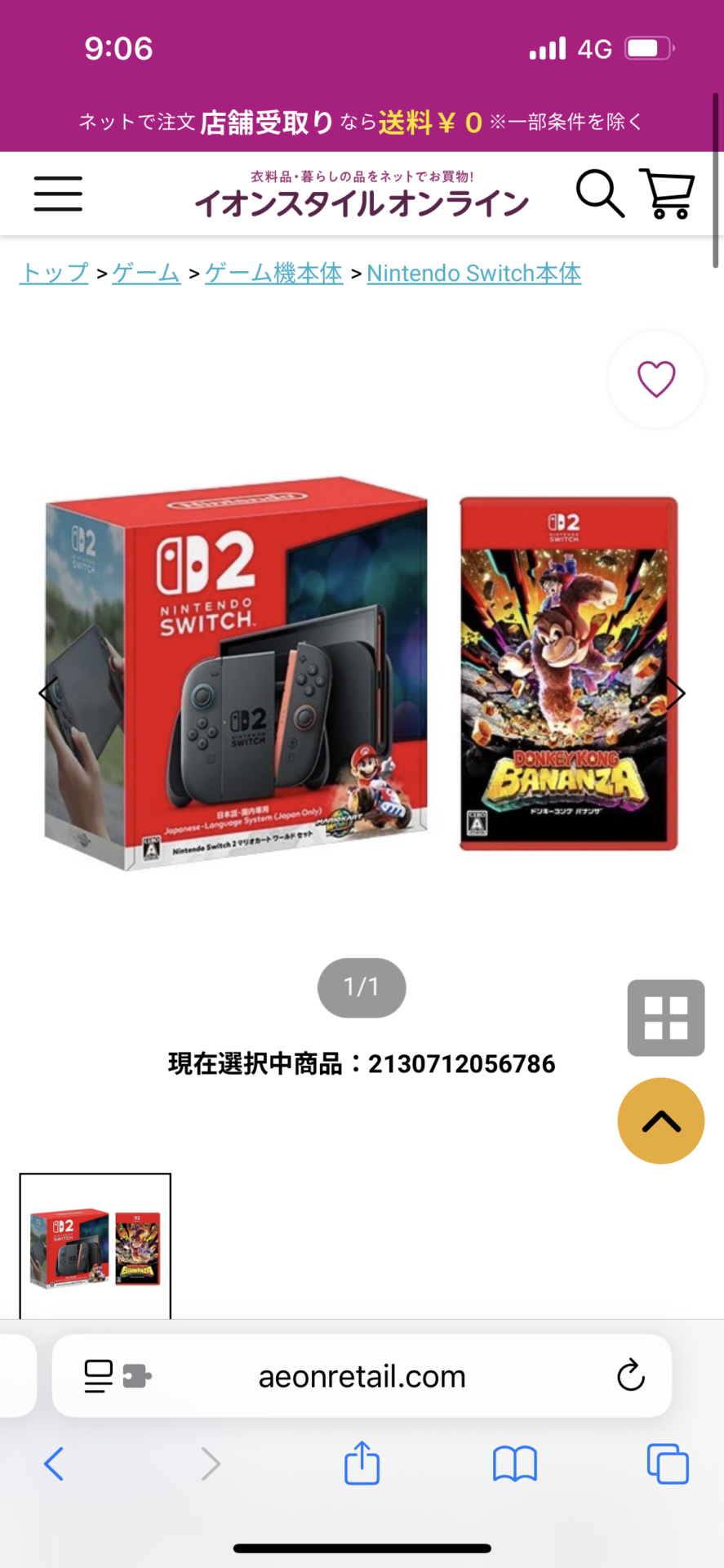The width and height of the screenshot is (724, 1568).
Task: Open the ゲーム breadcrumb link
Action: pos(146,273)
